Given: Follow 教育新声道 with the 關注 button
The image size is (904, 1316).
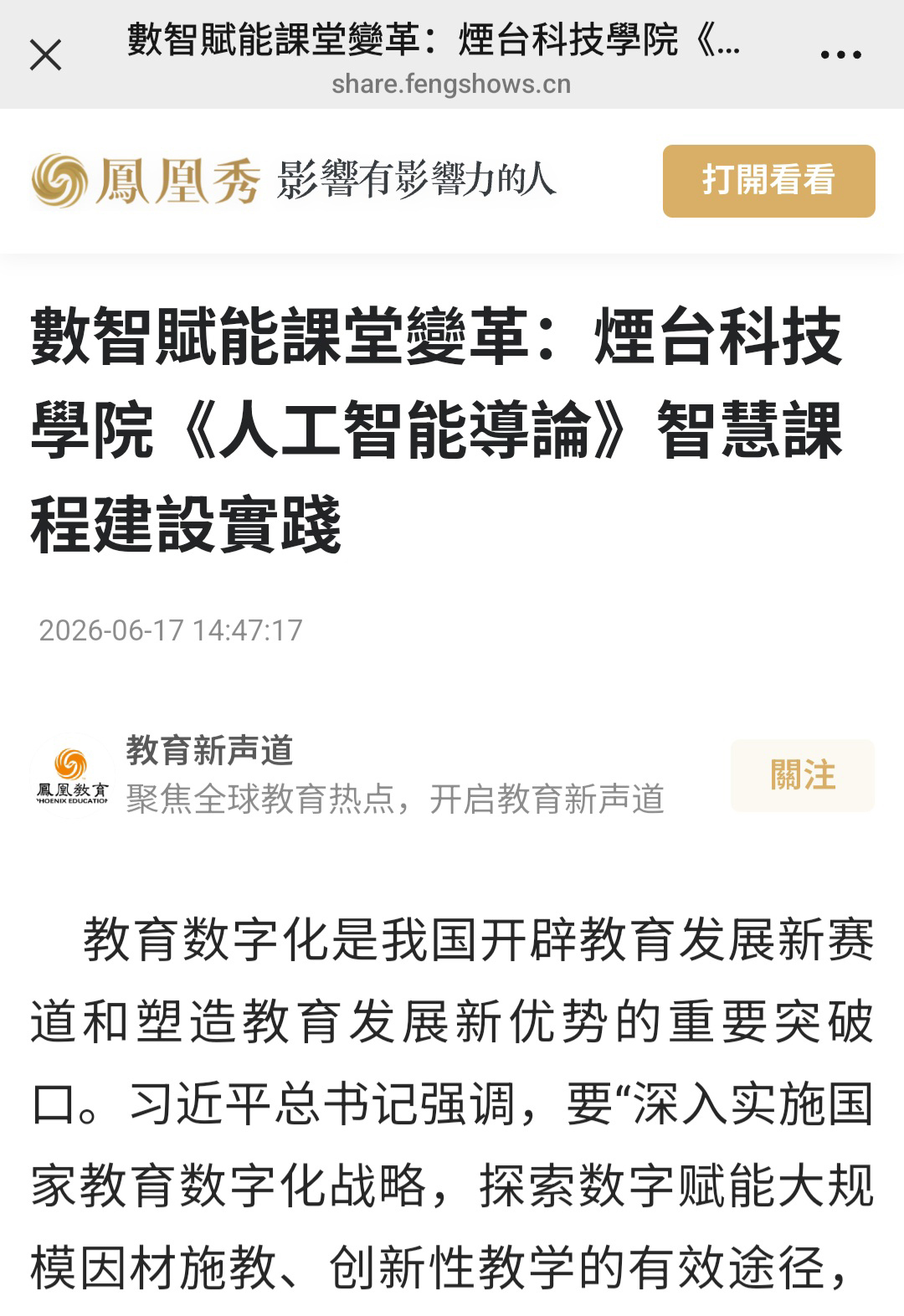Looking at the screenshot, I should [x=802, y=775].
